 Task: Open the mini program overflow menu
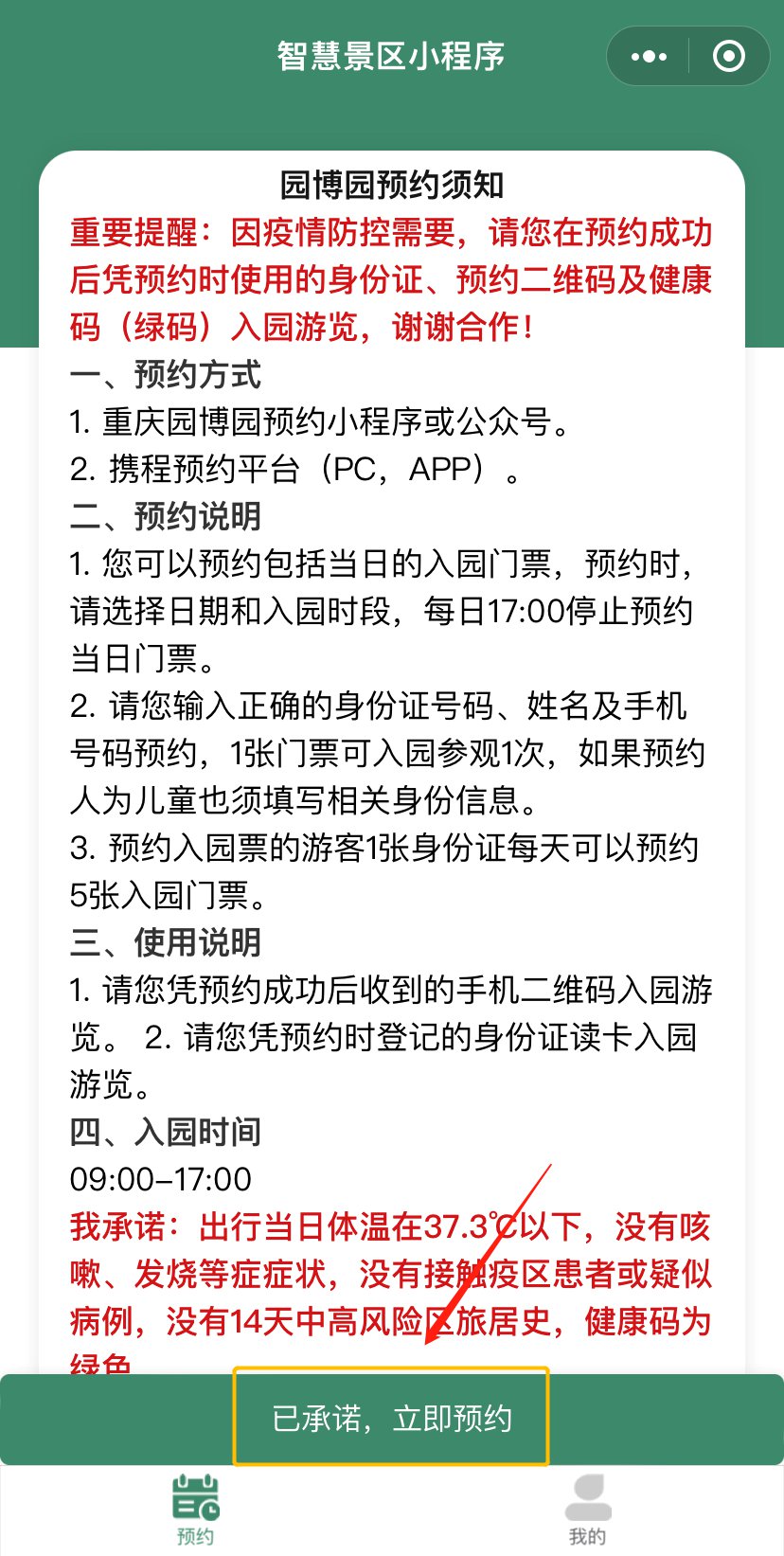(x=649, y=57)
